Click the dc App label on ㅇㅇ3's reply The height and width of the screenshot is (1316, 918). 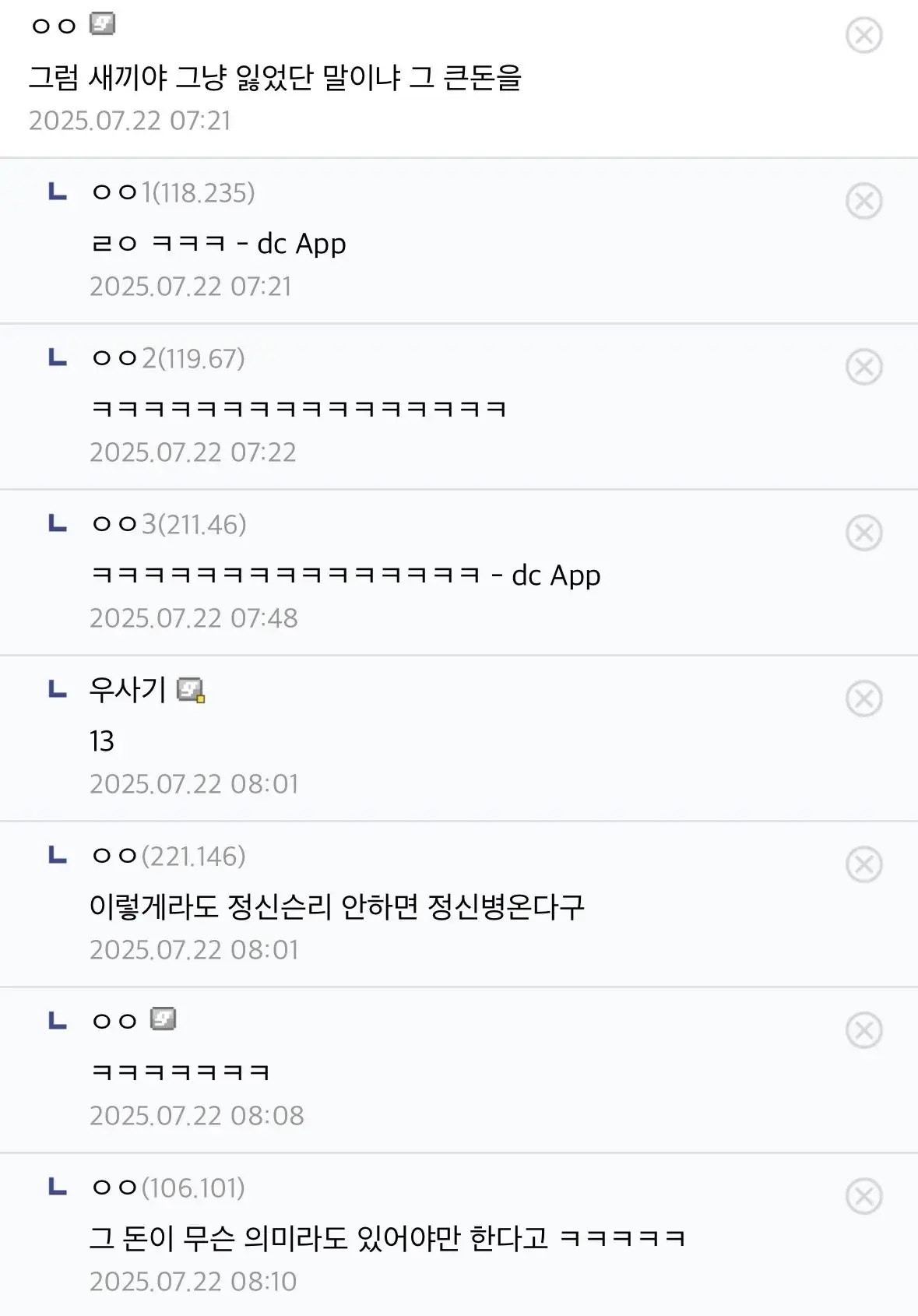pos(557,575)
